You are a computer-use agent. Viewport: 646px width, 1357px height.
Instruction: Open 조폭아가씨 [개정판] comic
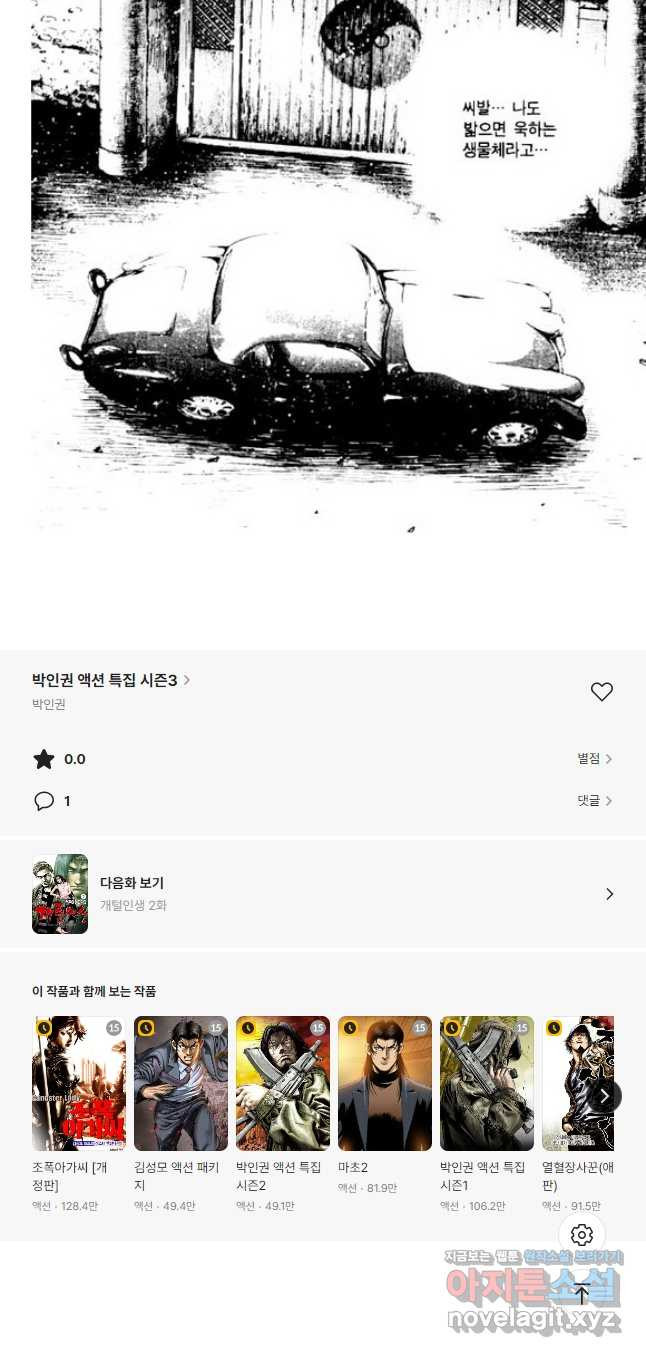coord(79,1084)
